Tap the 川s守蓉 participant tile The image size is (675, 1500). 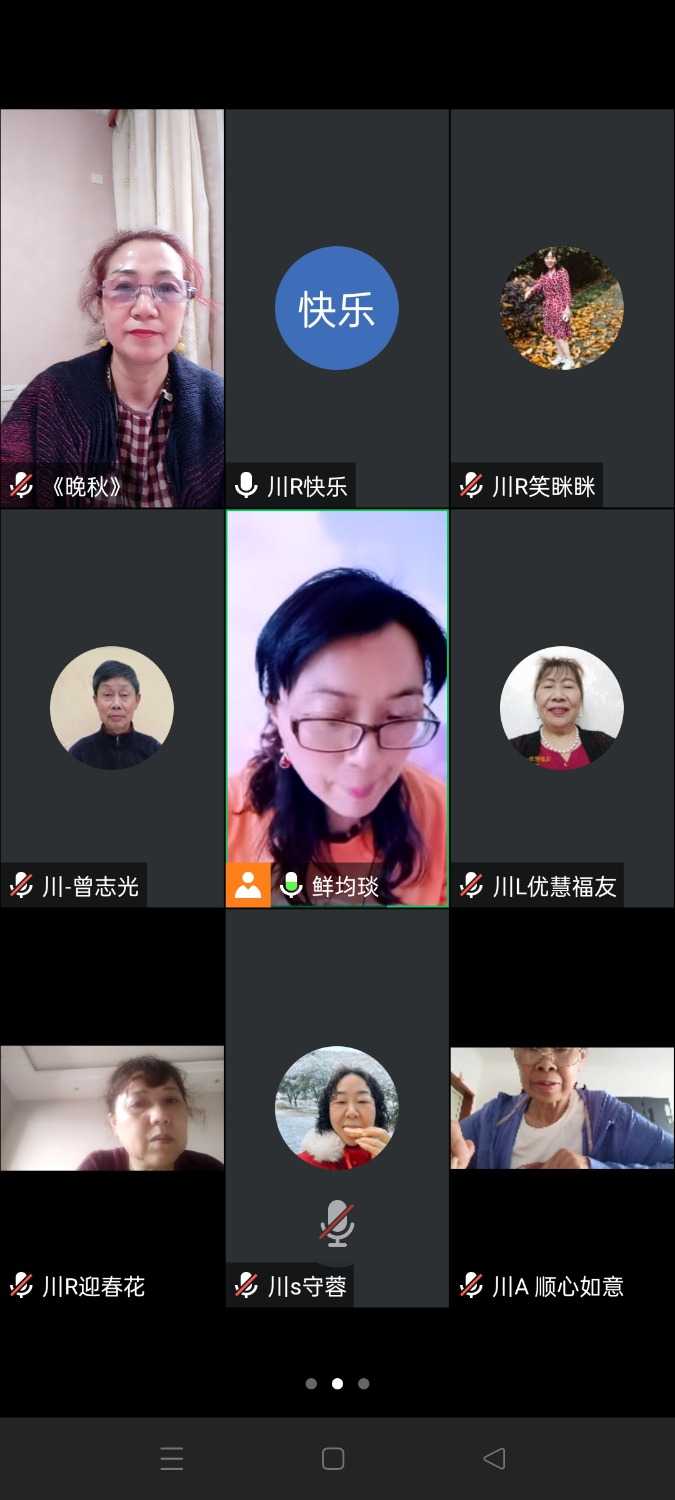(x=337, y=1108)
